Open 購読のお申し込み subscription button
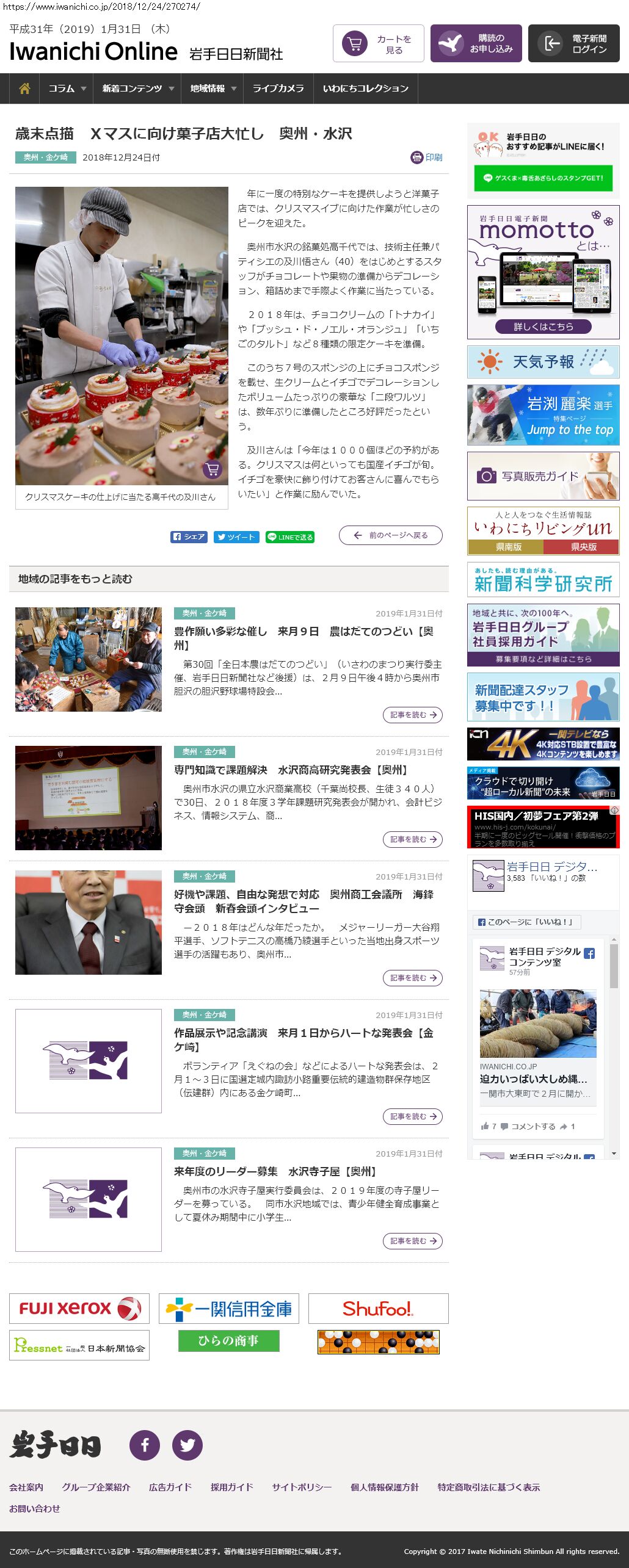This screenshot has height=1568, width=629. (476, 43)
